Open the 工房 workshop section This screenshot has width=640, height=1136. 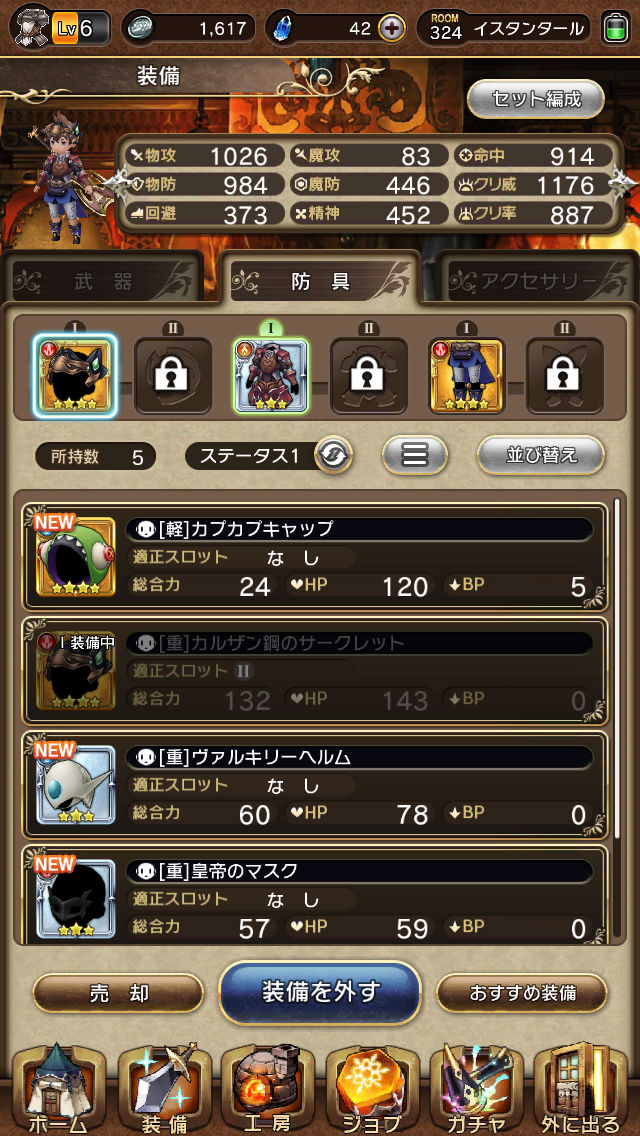(267, 1090)
